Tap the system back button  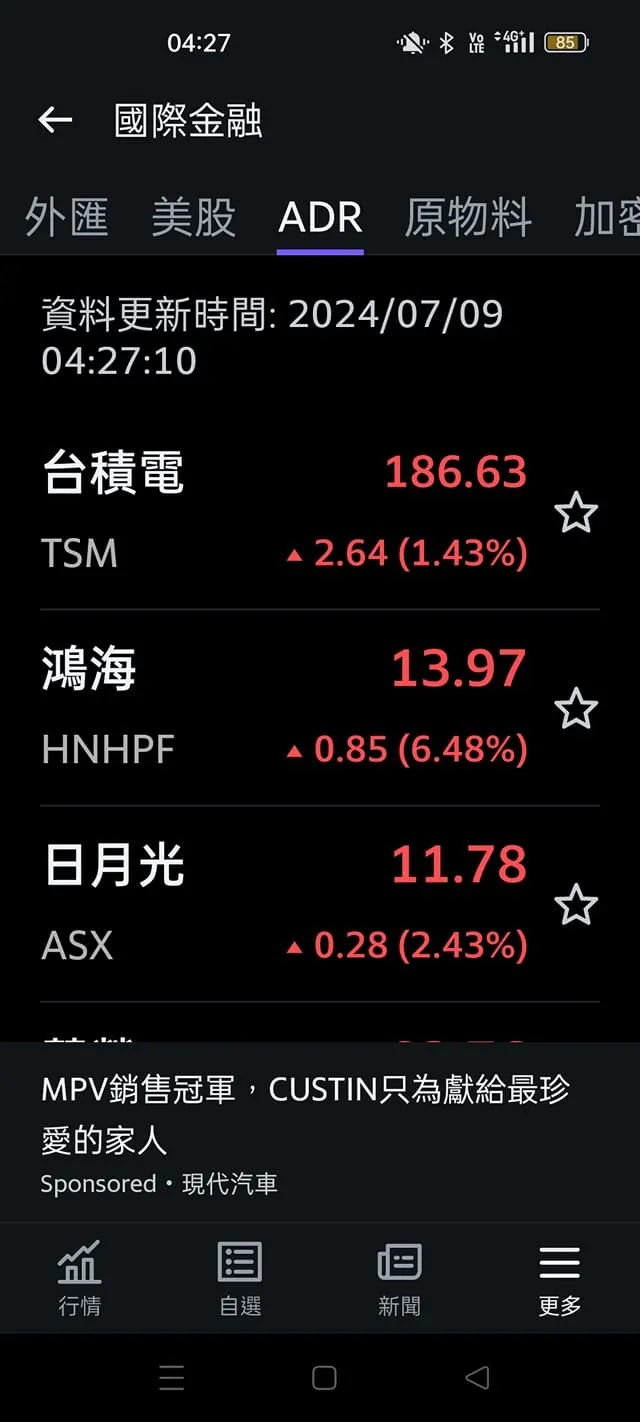click(477, 1378)
